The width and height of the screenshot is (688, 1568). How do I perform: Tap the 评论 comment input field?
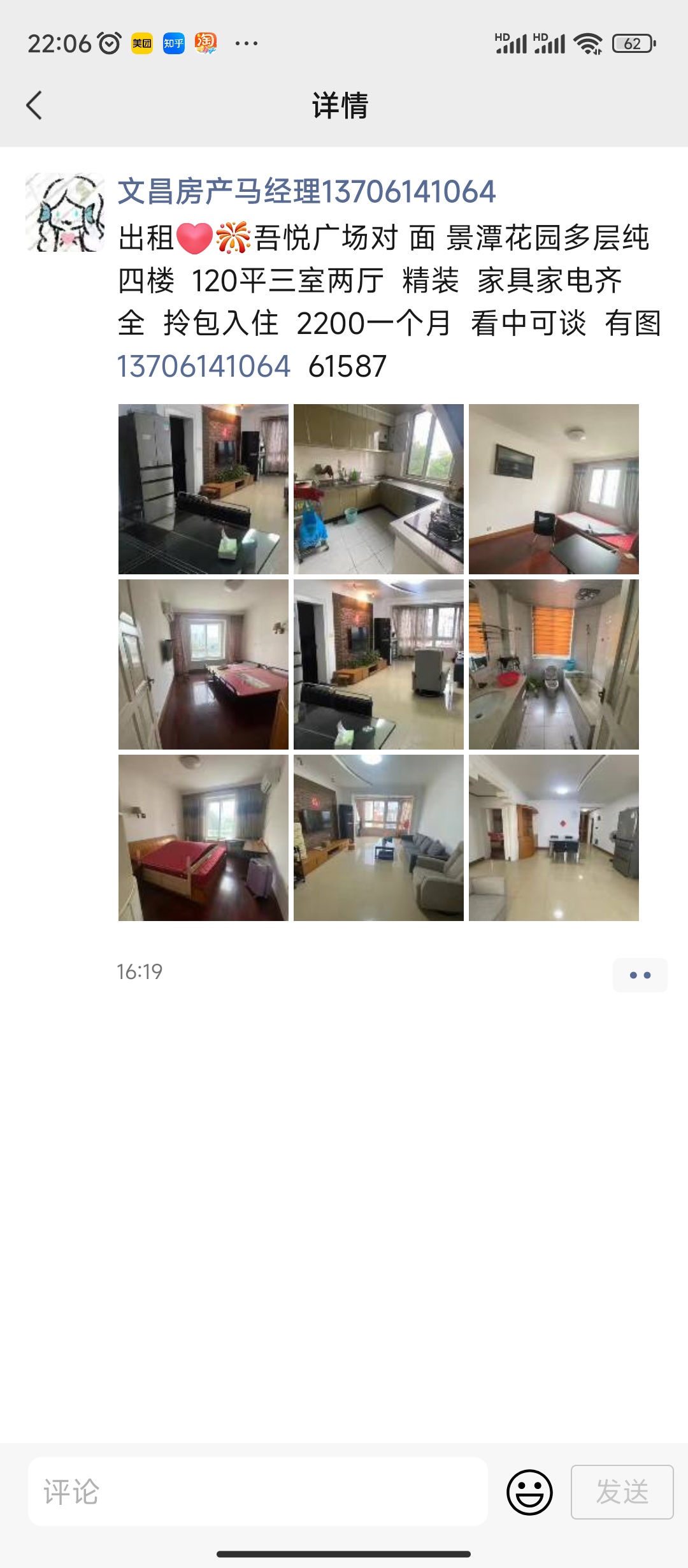[258, 1492]
